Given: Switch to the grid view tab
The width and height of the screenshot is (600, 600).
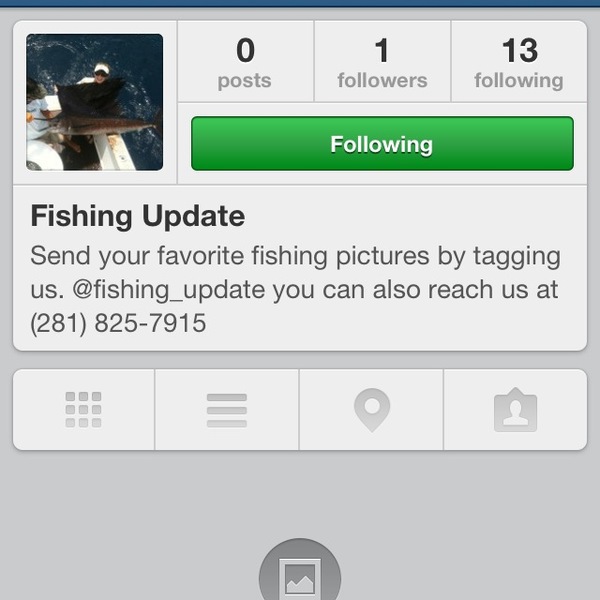Looking at the screenshot, I should tap(84, 409).
